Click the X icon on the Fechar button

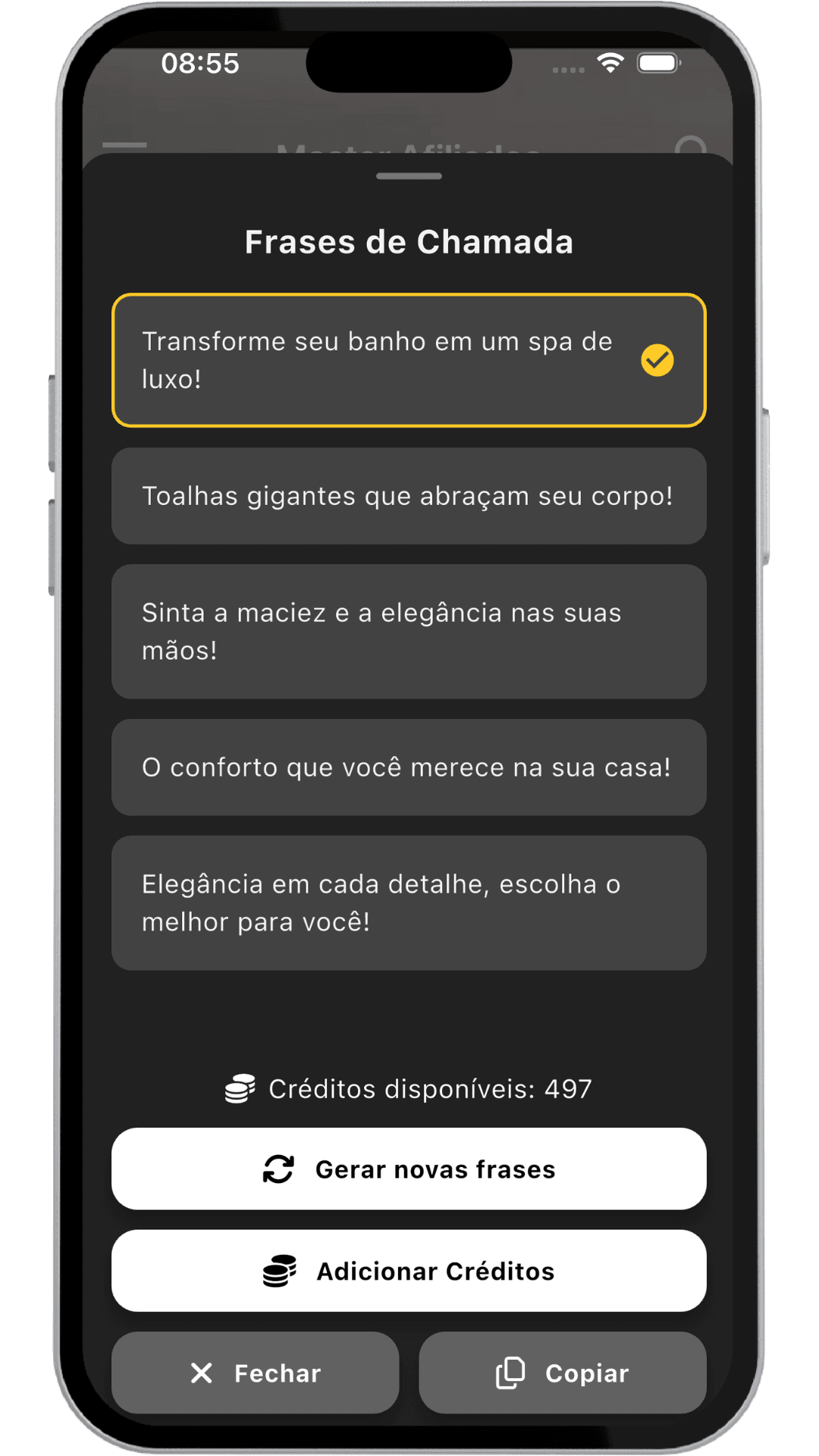(x=201, y=1373)
